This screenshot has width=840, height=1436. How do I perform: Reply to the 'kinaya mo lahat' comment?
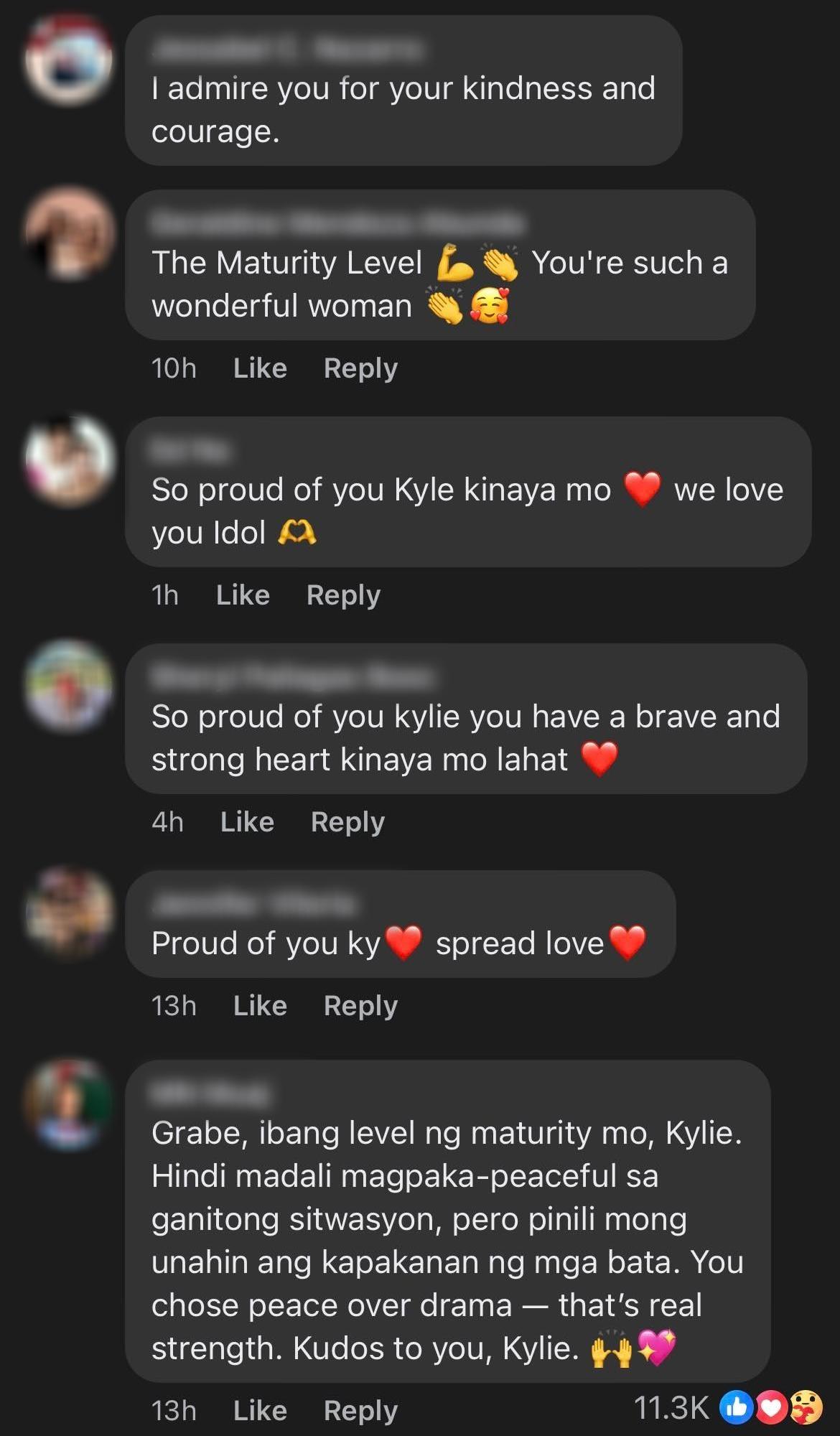tap(347, 822)
